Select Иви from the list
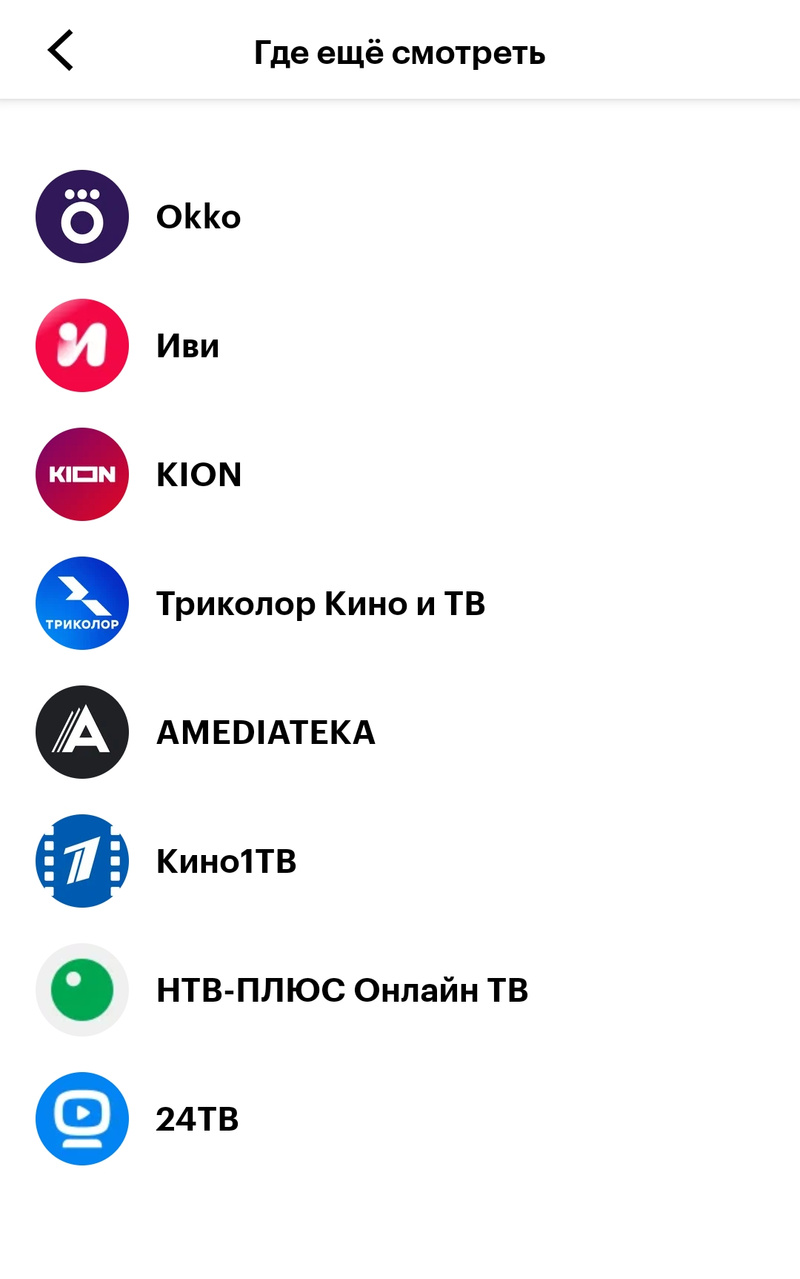The height and width of the screenshot is (1279, 800). (x=187, y=346)
